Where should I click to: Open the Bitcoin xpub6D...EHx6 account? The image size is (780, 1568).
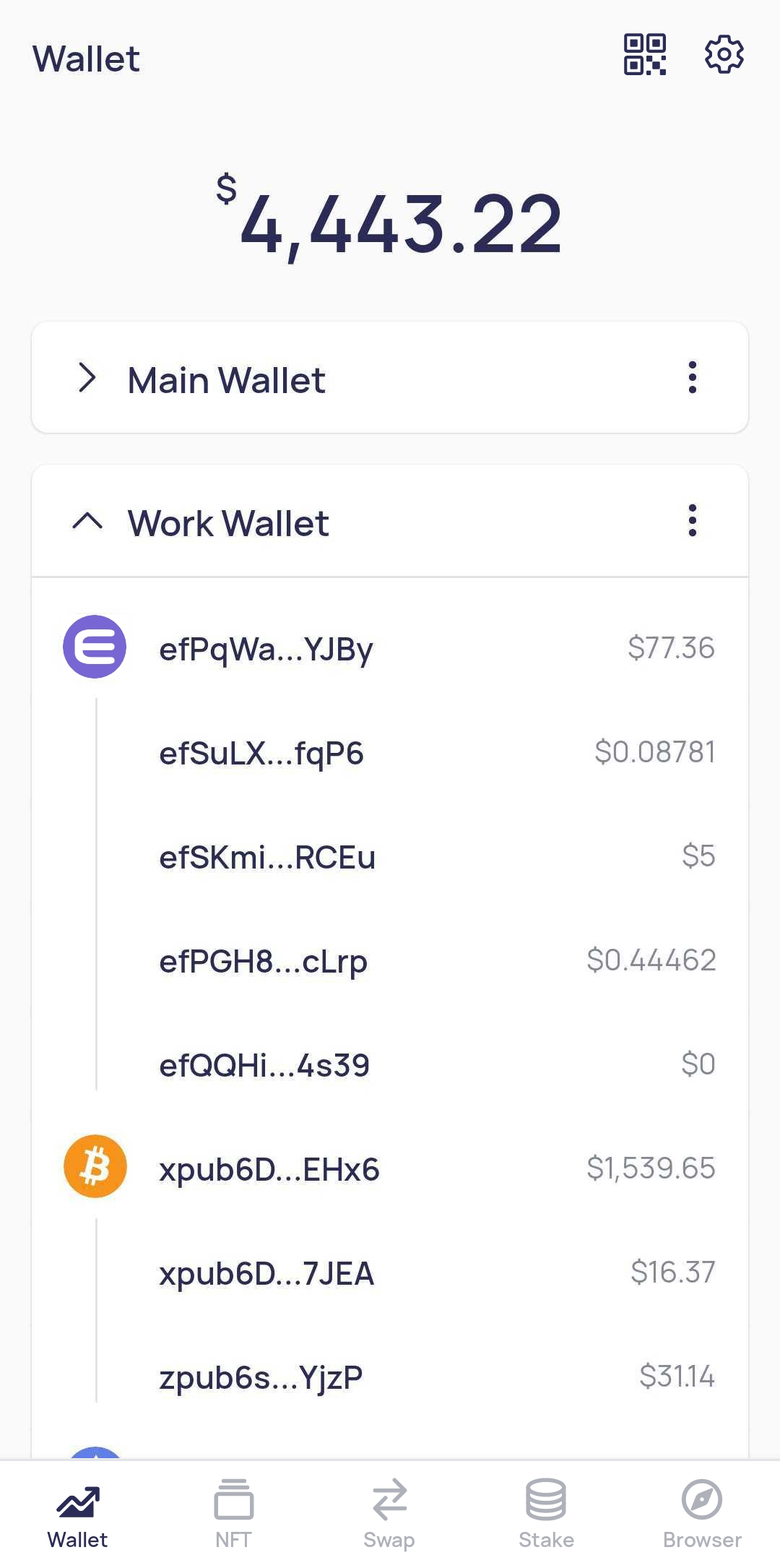(x=390, y=1168)
